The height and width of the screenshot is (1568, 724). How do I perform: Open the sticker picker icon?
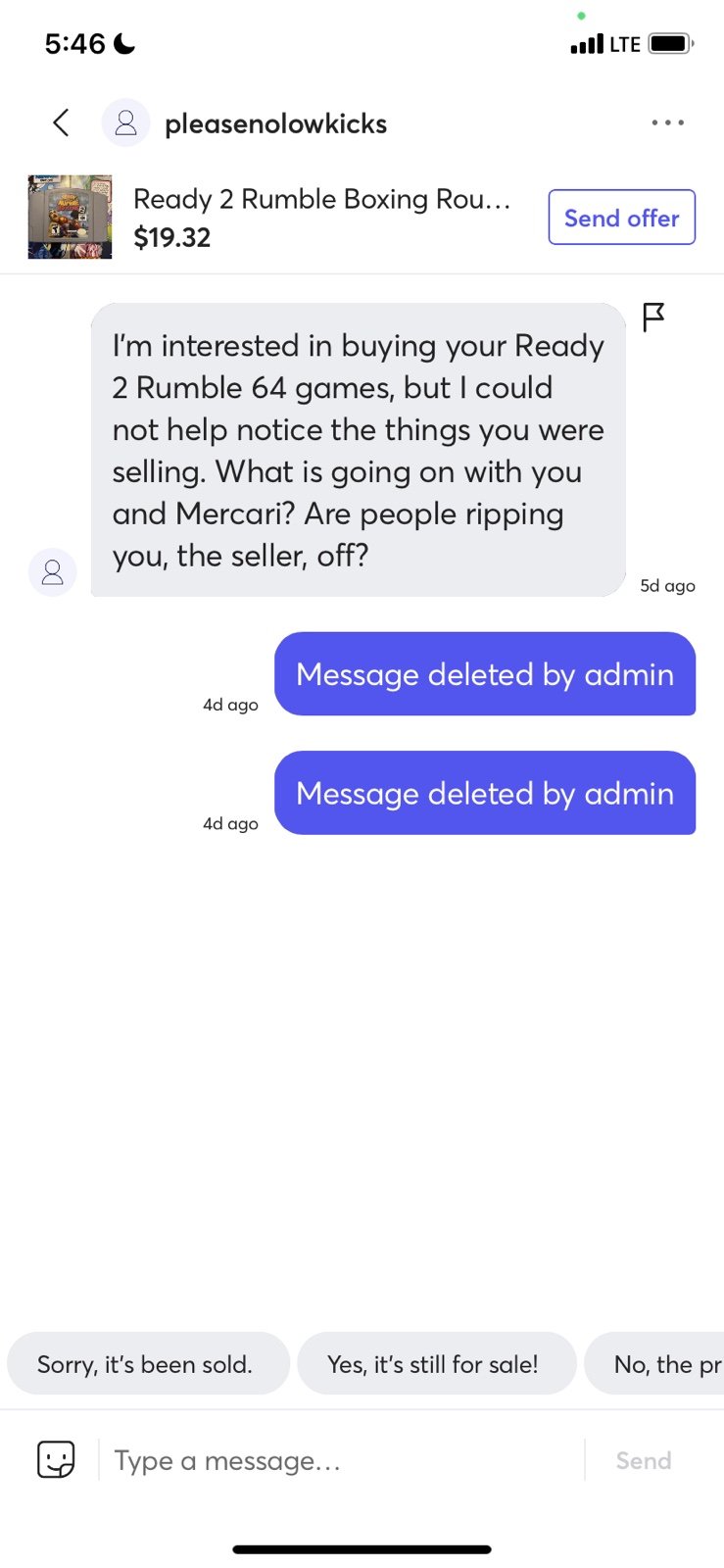56,1459
